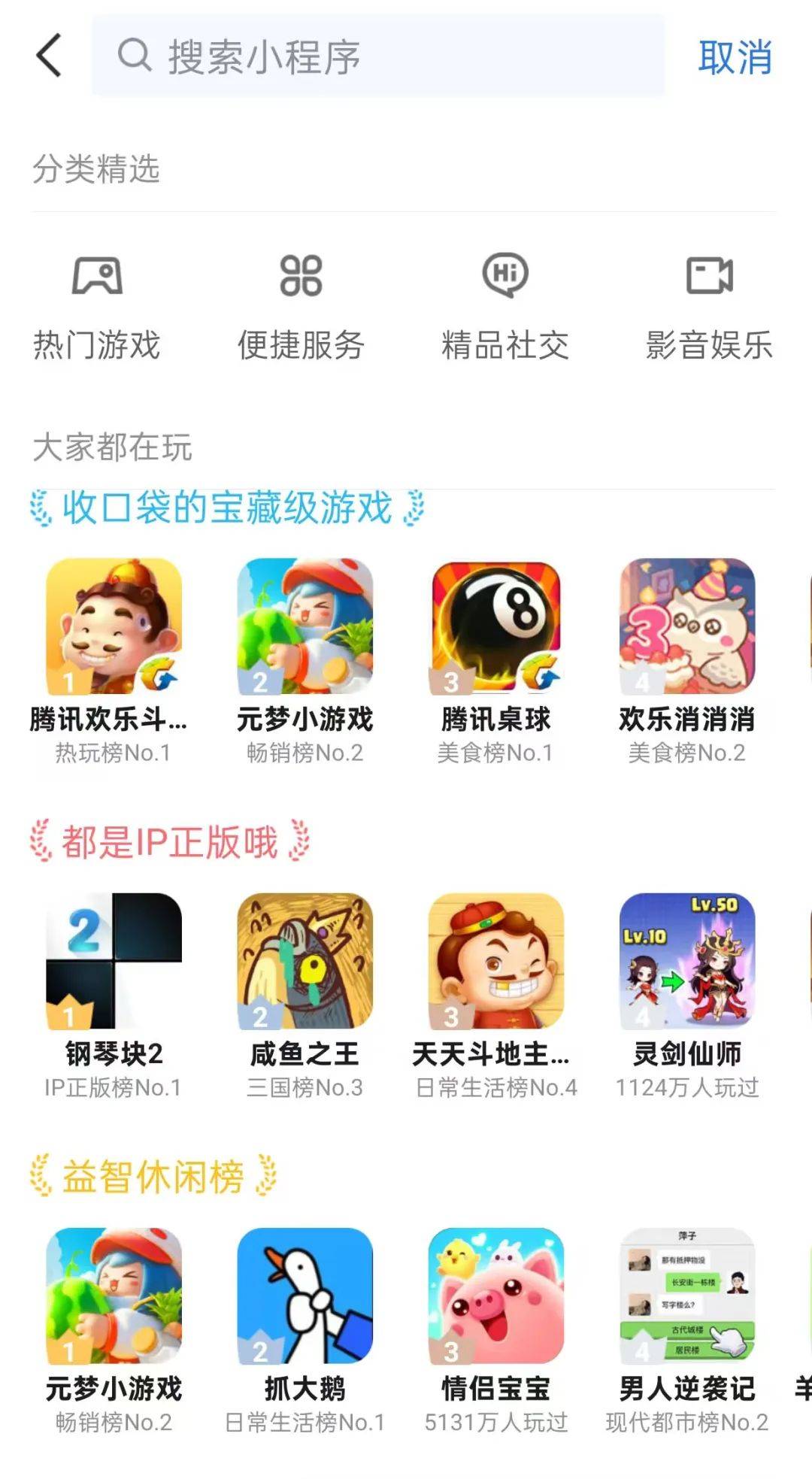The width and height of the screenshot is (812, 1479).
Task: Cancel the search with 取消
Action: (734, 57)
